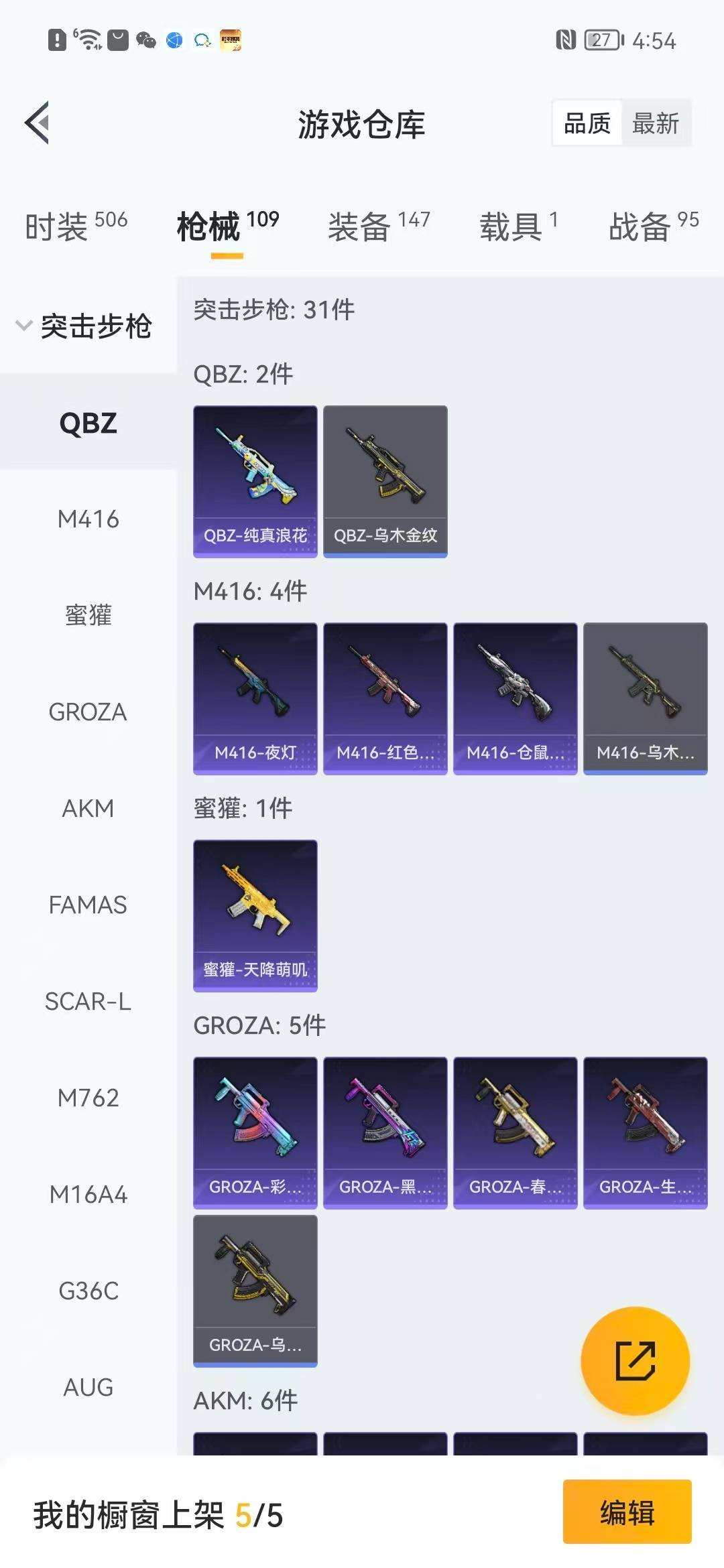Viewport: 724px width, 1568px height.
Task: Switch to the 时装 tab
Action: tap(76, 226)
